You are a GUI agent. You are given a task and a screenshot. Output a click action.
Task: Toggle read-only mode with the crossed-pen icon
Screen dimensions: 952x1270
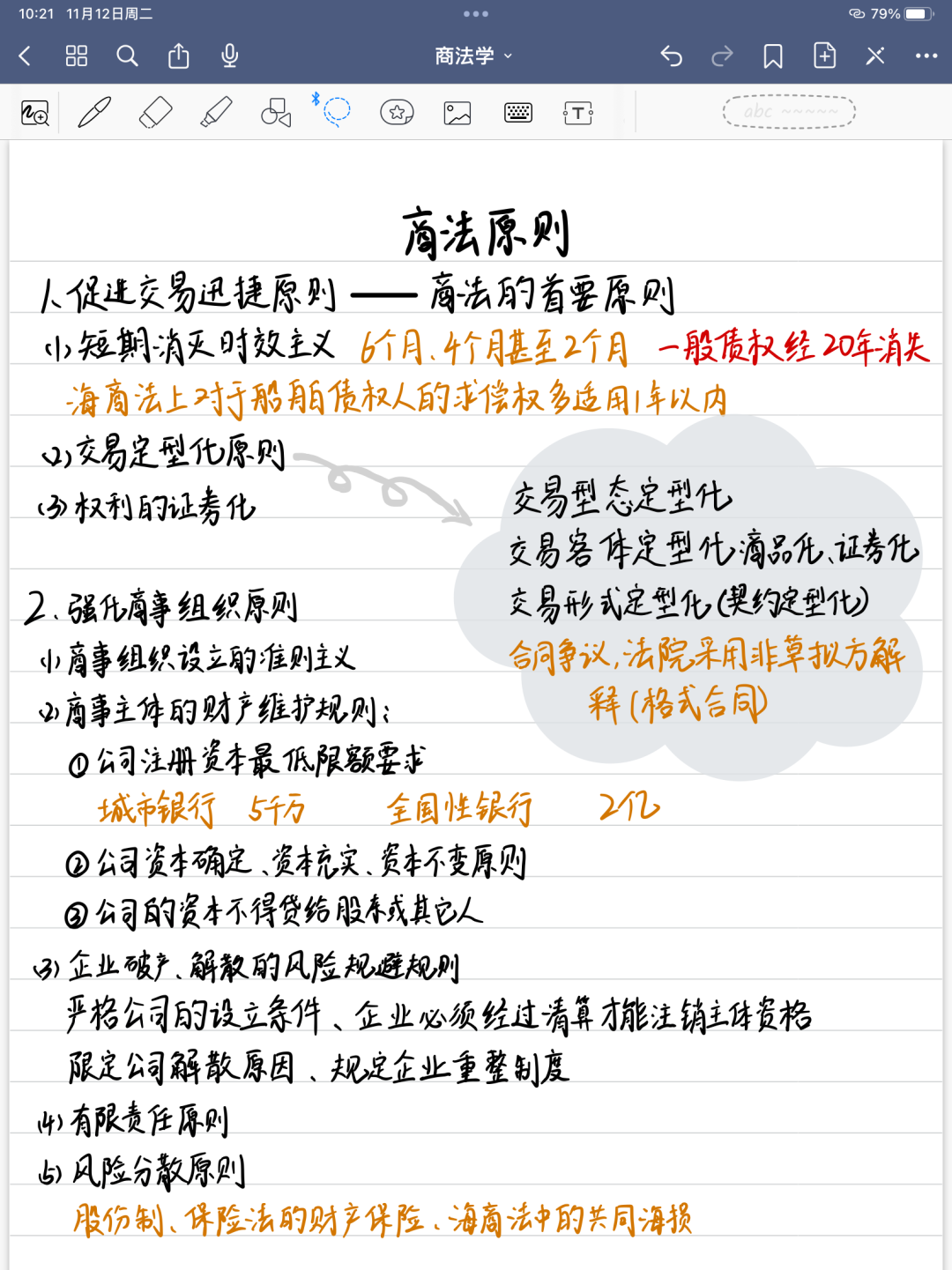point(875,56)
